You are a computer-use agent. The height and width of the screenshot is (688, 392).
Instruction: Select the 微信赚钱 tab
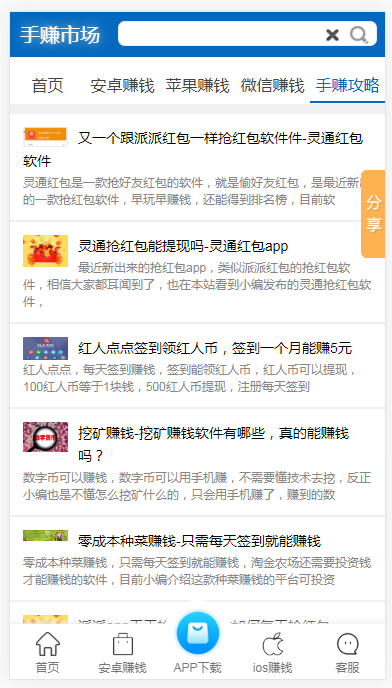(273, 86)
